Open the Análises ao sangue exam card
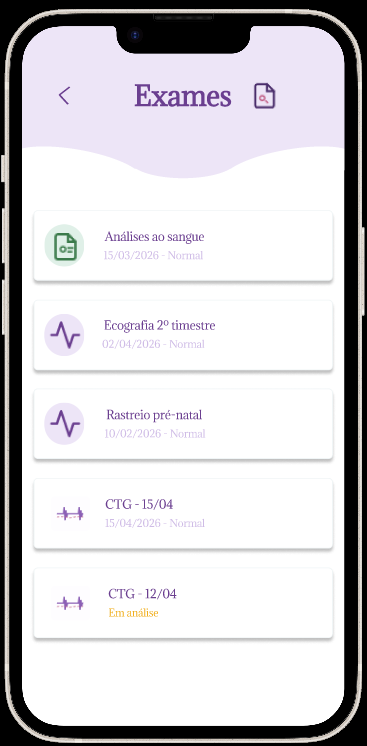Screen dimensions: 367x746 tap(183, 246)
